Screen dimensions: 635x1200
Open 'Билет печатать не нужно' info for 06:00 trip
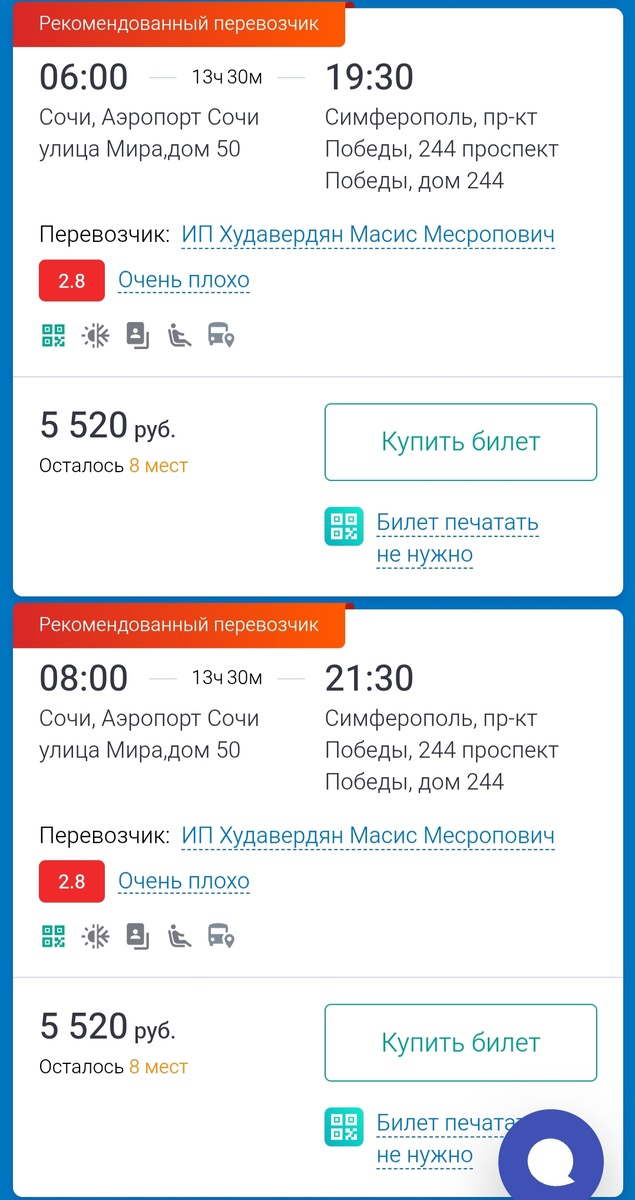[x=457, y=538]
